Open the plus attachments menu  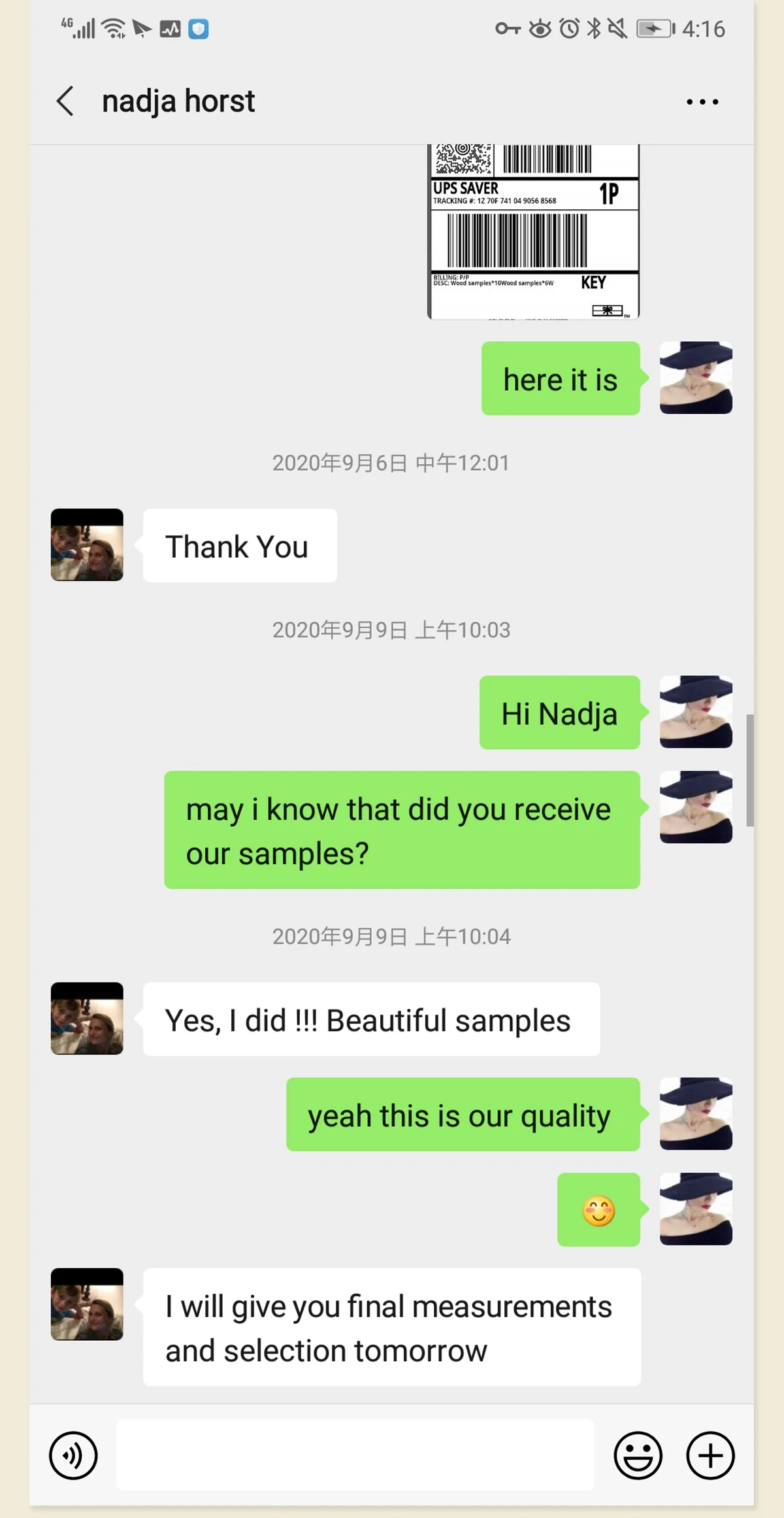pos(710,1455)
